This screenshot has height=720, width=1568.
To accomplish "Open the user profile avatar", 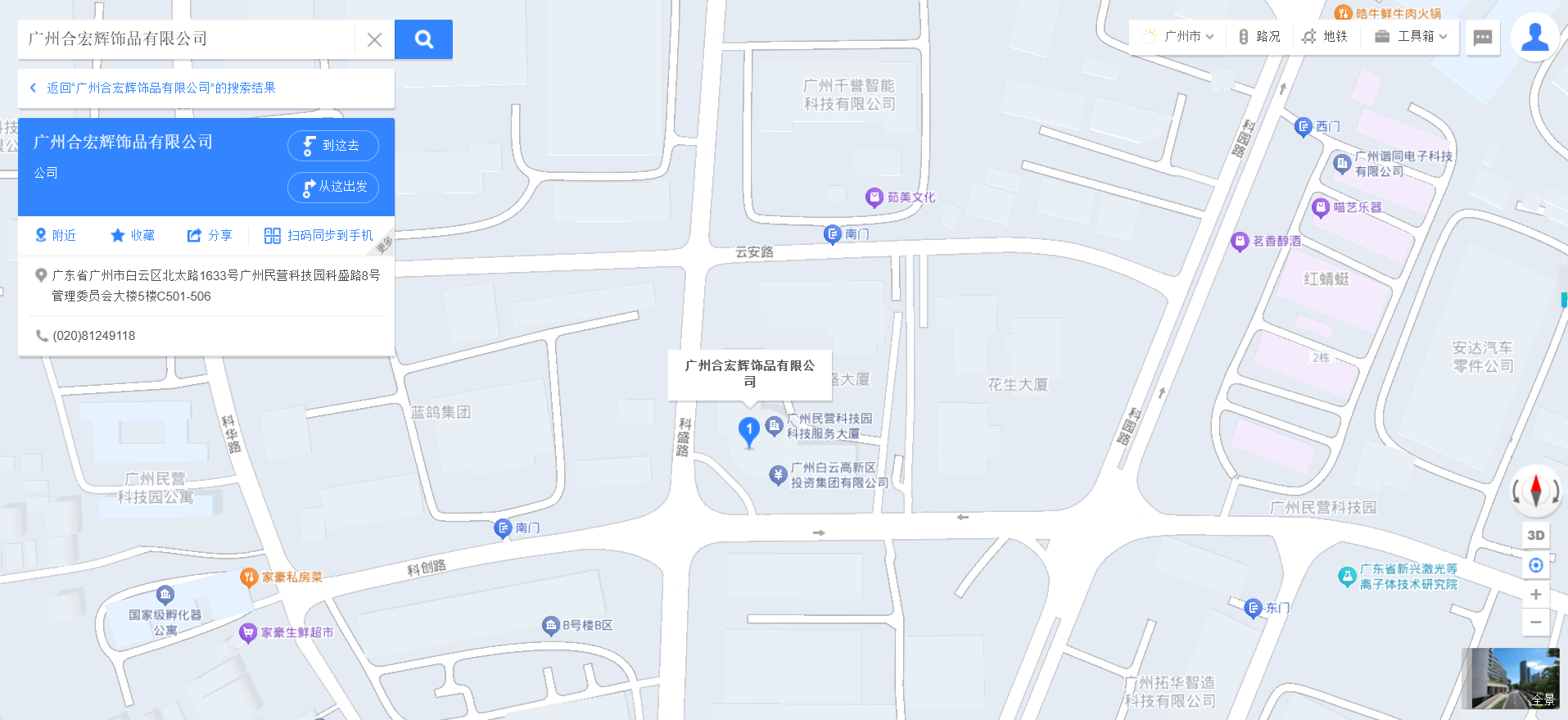I will (x=1534, y=38).
